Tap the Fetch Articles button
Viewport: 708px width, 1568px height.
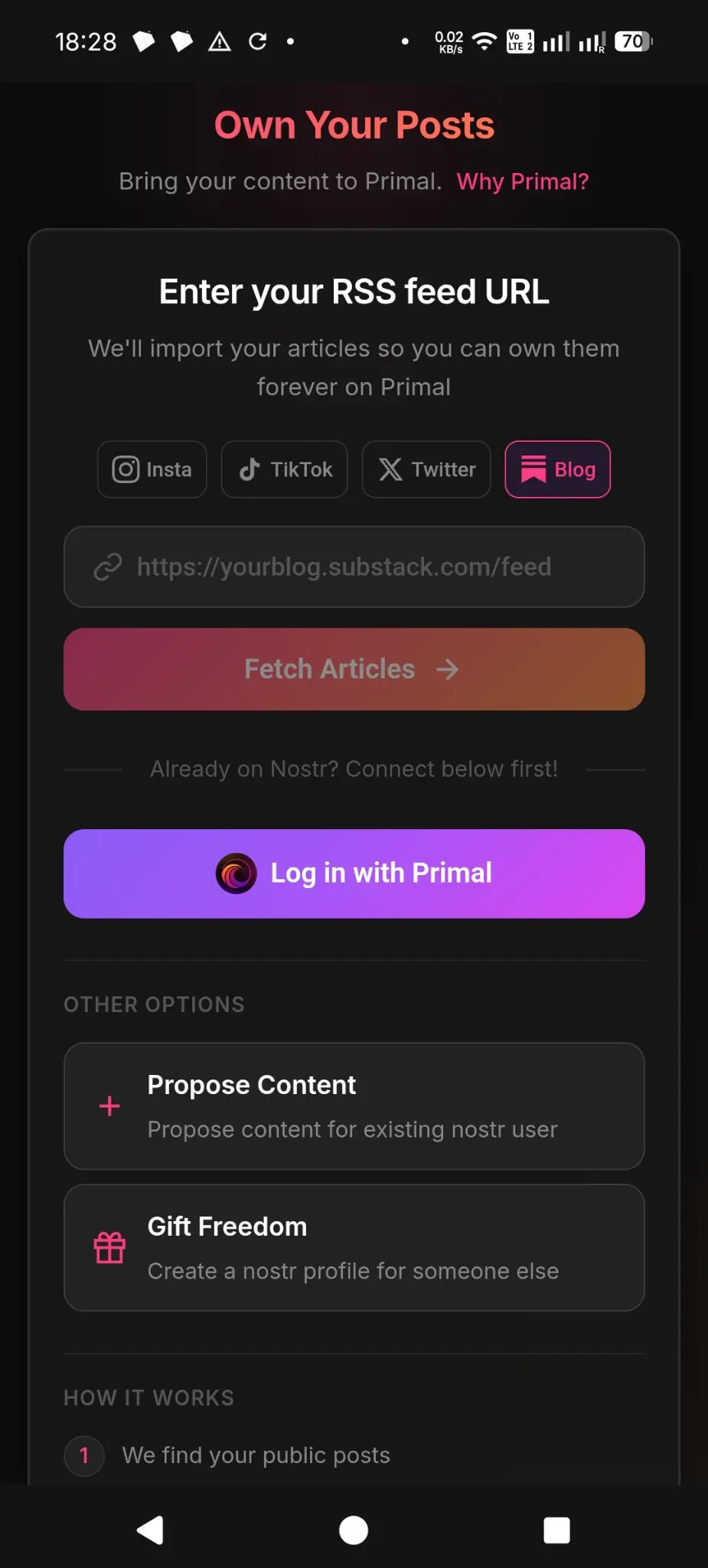[x=354, y=669]
